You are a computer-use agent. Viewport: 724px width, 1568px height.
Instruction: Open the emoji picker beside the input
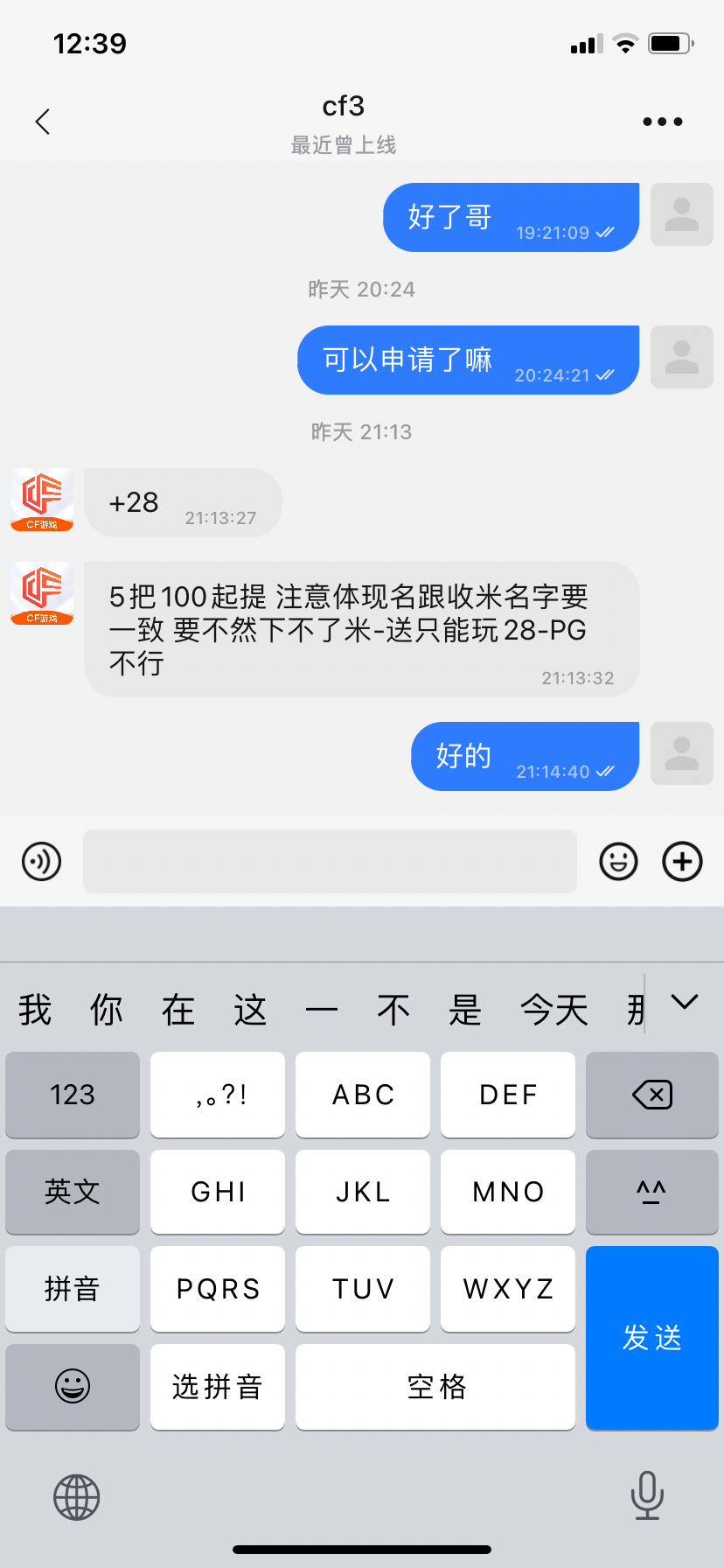tap(618, 861)
